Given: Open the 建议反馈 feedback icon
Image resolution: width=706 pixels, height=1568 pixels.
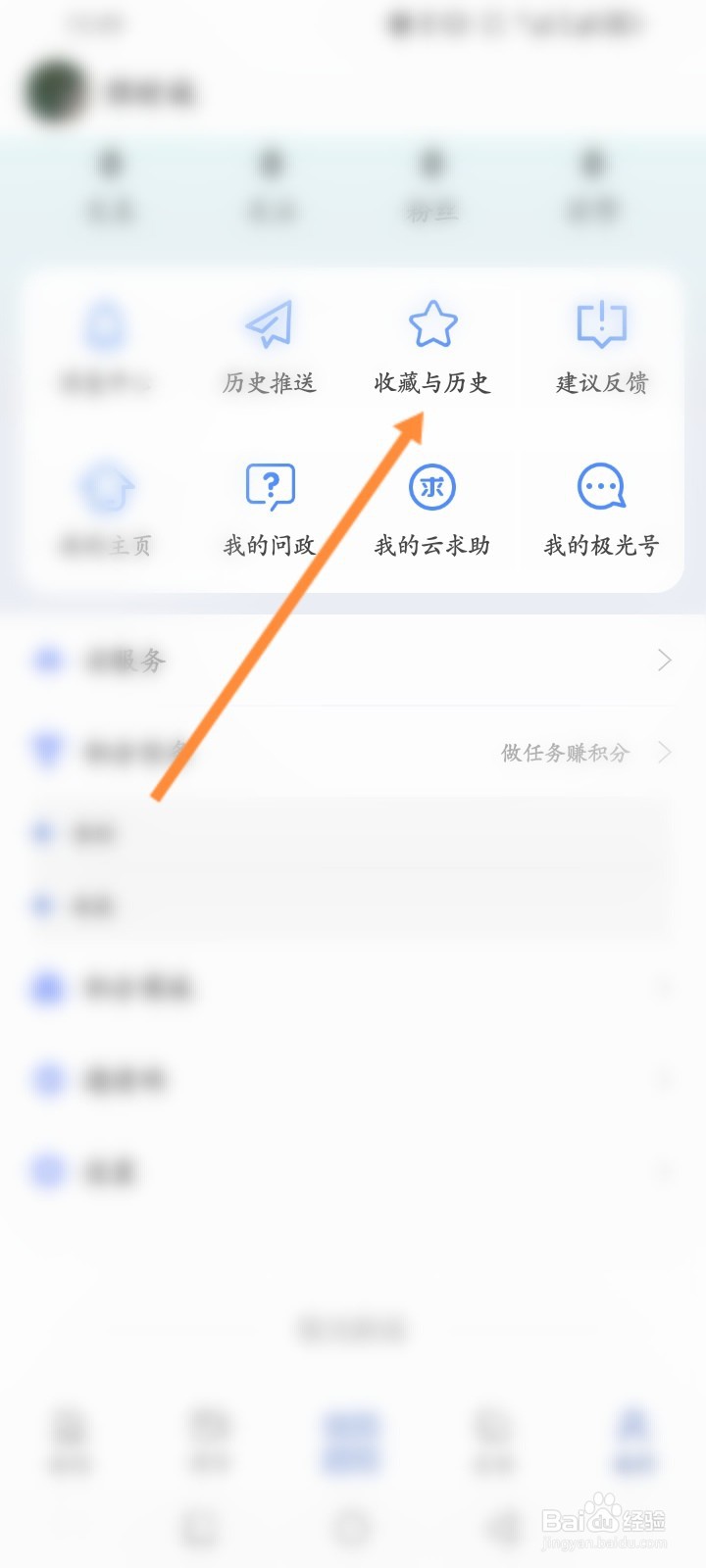Looking at the screenshot, I should tap(600, 323).
